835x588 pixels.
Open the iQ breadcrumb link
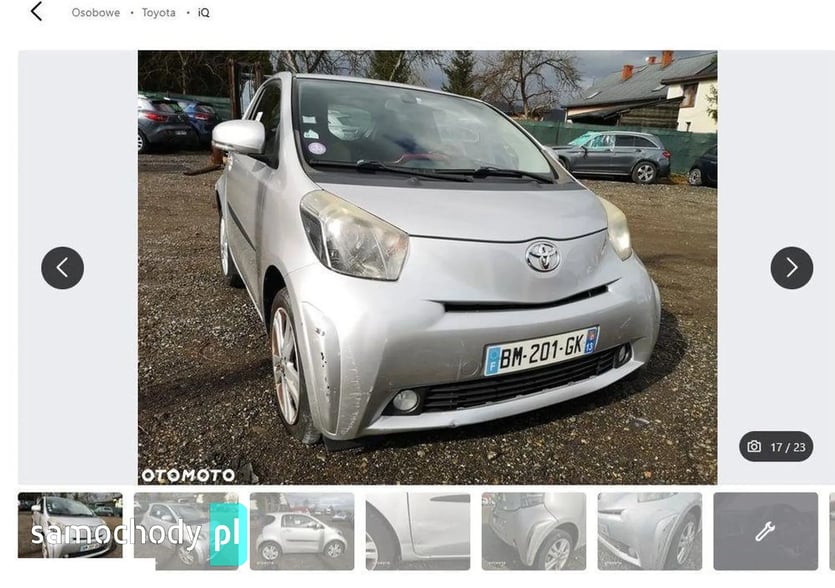pos(204,13)
